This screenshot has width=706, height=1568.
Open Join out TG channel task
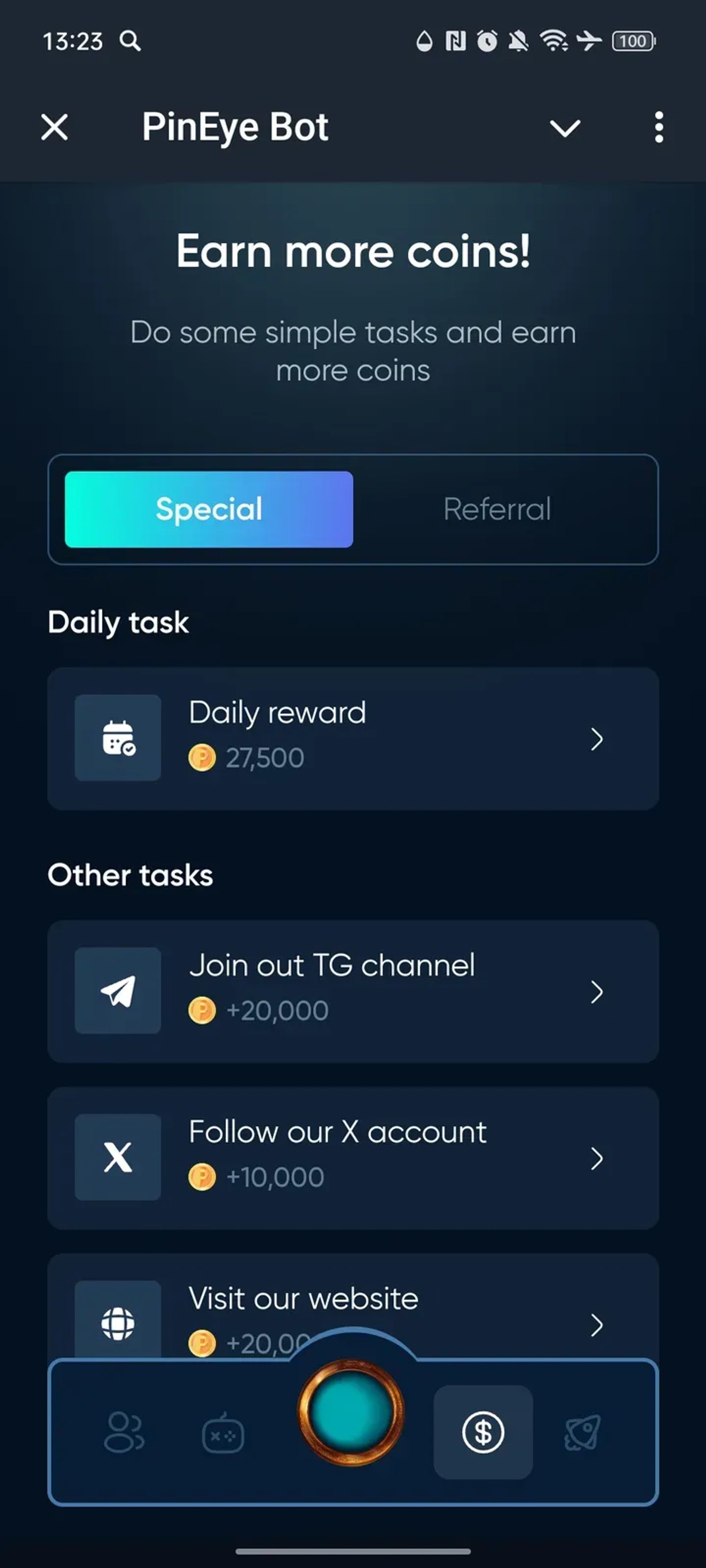pyautogui.click(x=353, y=991)
